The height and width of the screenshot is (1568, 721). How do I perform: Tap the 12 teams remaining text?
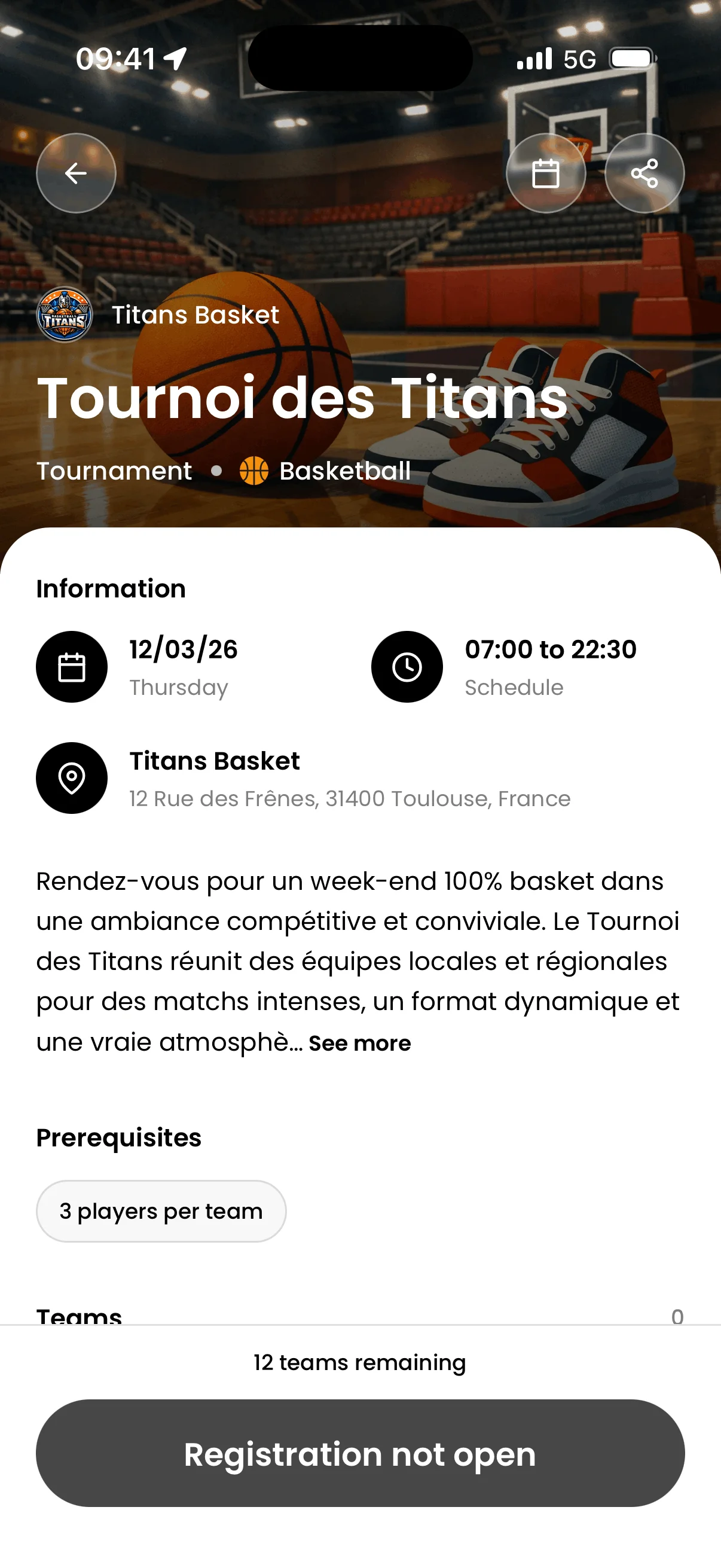click(x=360, y=1362)
